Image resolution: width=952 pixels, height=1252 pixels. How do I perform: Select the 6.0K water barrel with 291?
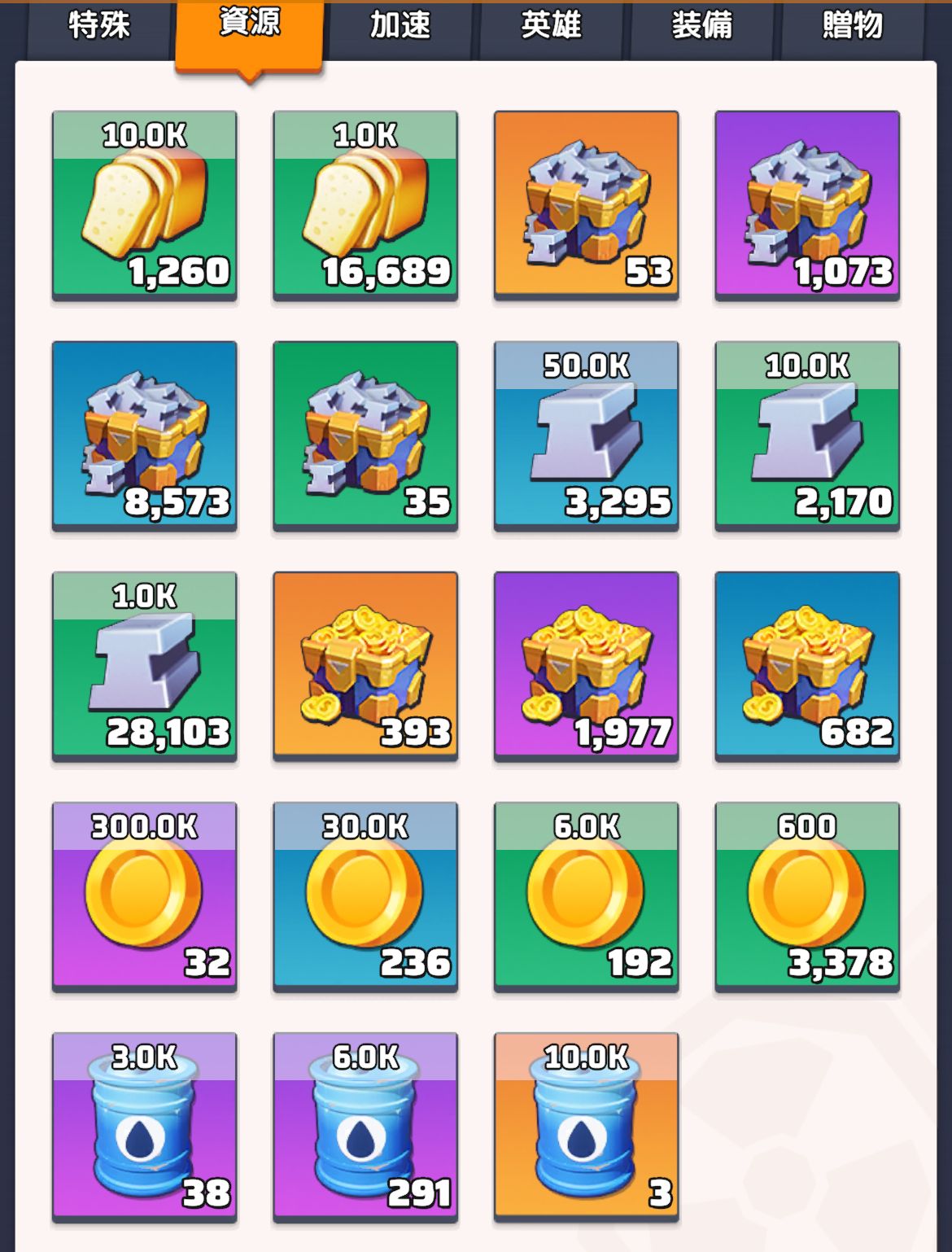pyautogui.click(x=365, y=1127)
